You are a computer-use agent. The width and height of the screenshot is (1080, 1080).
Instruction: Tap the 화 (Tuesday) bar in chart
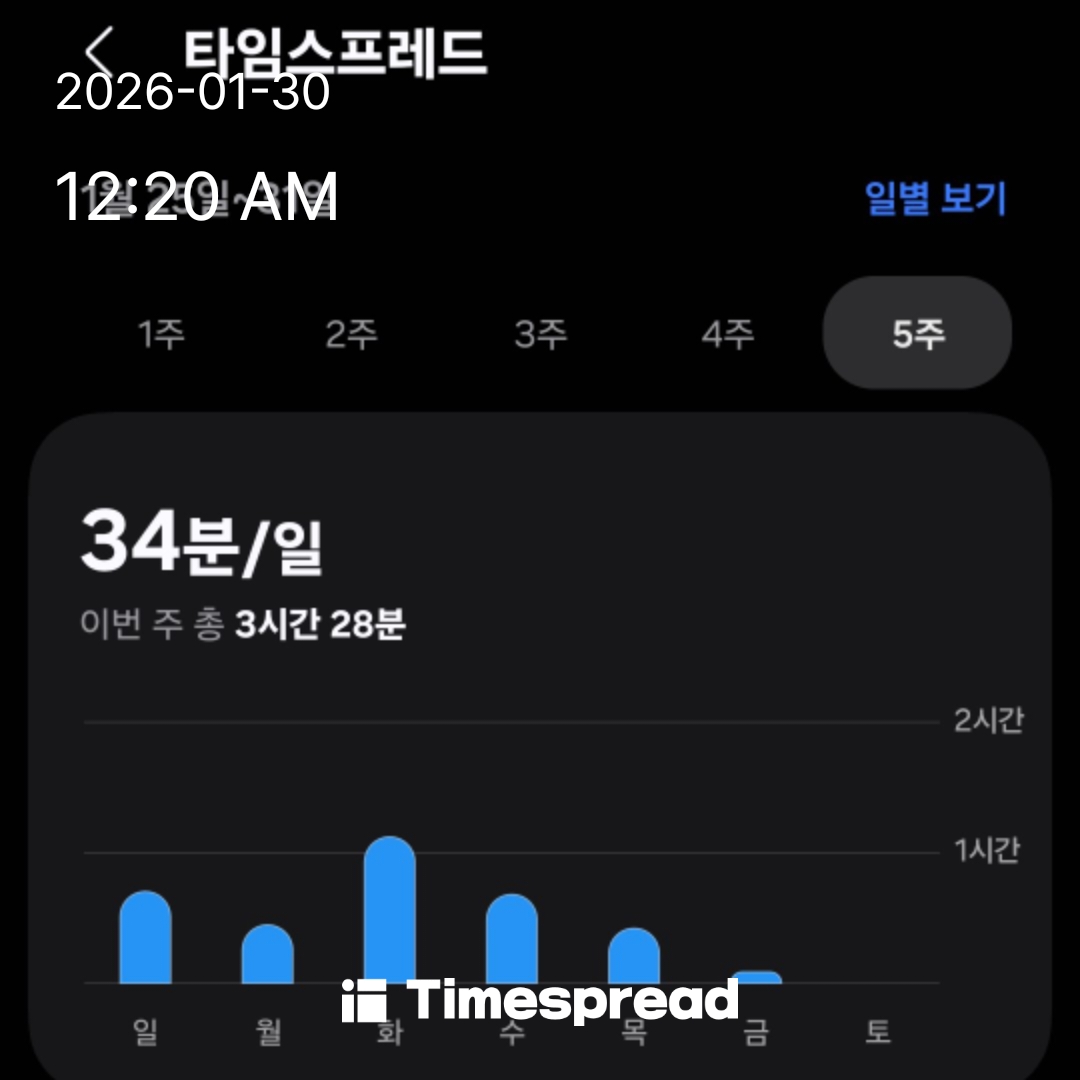tap(389, 910)
